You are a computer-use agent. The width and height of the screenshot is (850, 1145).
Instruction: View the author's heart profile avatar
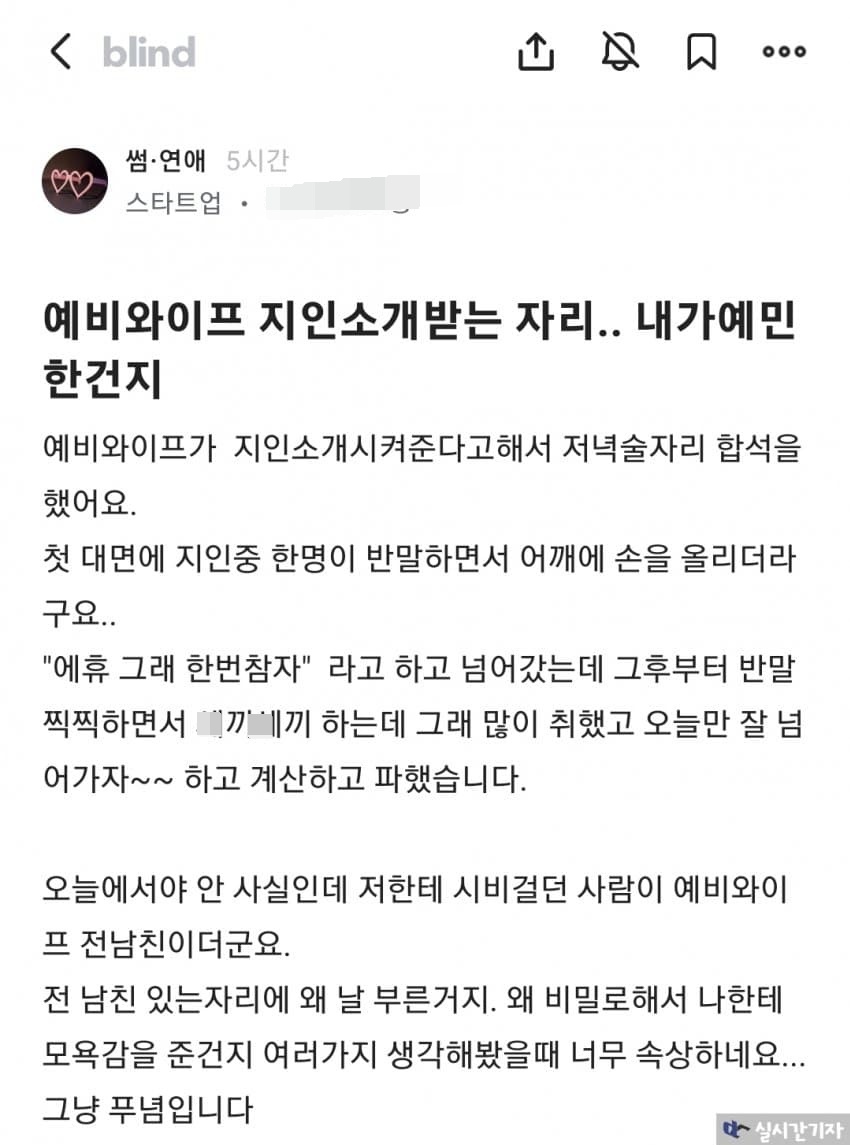[74, 181]
